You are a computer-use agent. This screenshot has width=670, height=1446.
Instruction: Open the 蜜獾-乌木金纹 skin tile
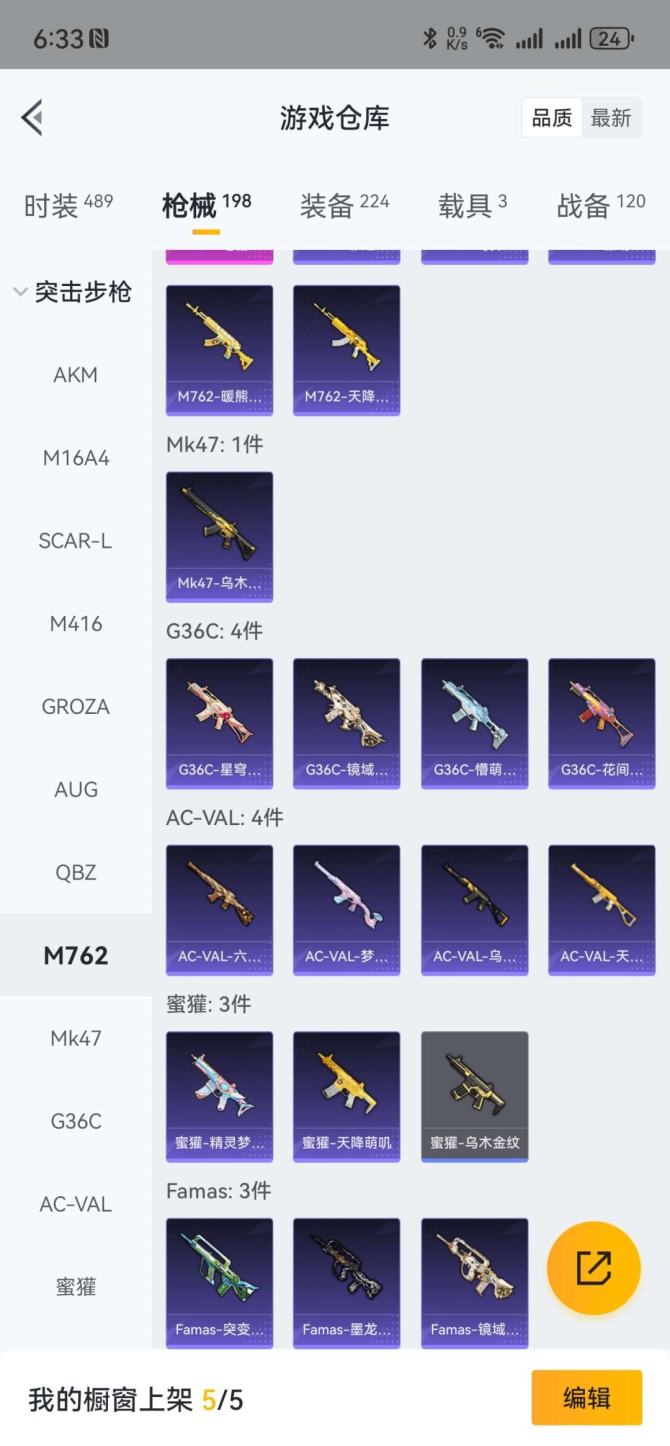point(474,1097)
